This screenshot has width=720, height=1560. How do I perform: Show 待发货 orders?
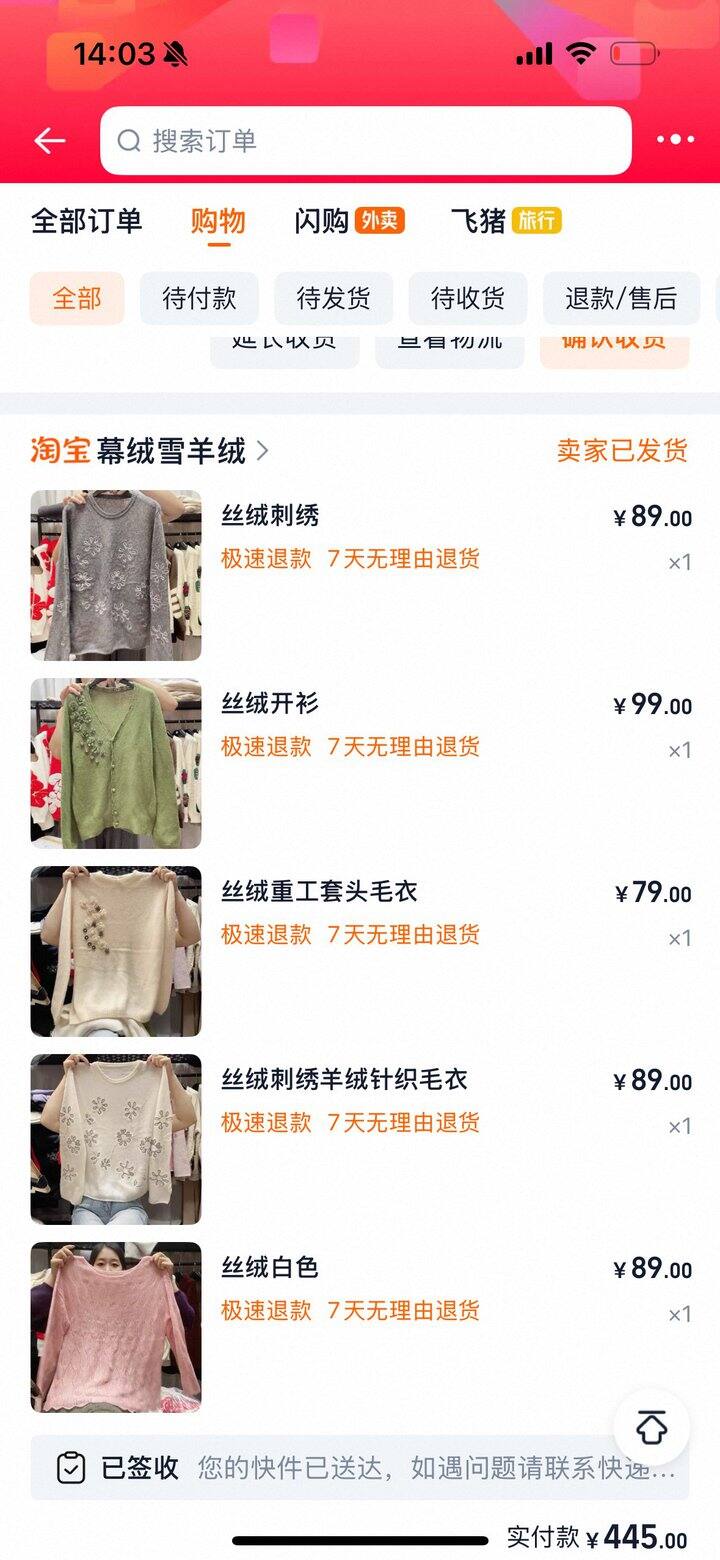tap(333, 298)
